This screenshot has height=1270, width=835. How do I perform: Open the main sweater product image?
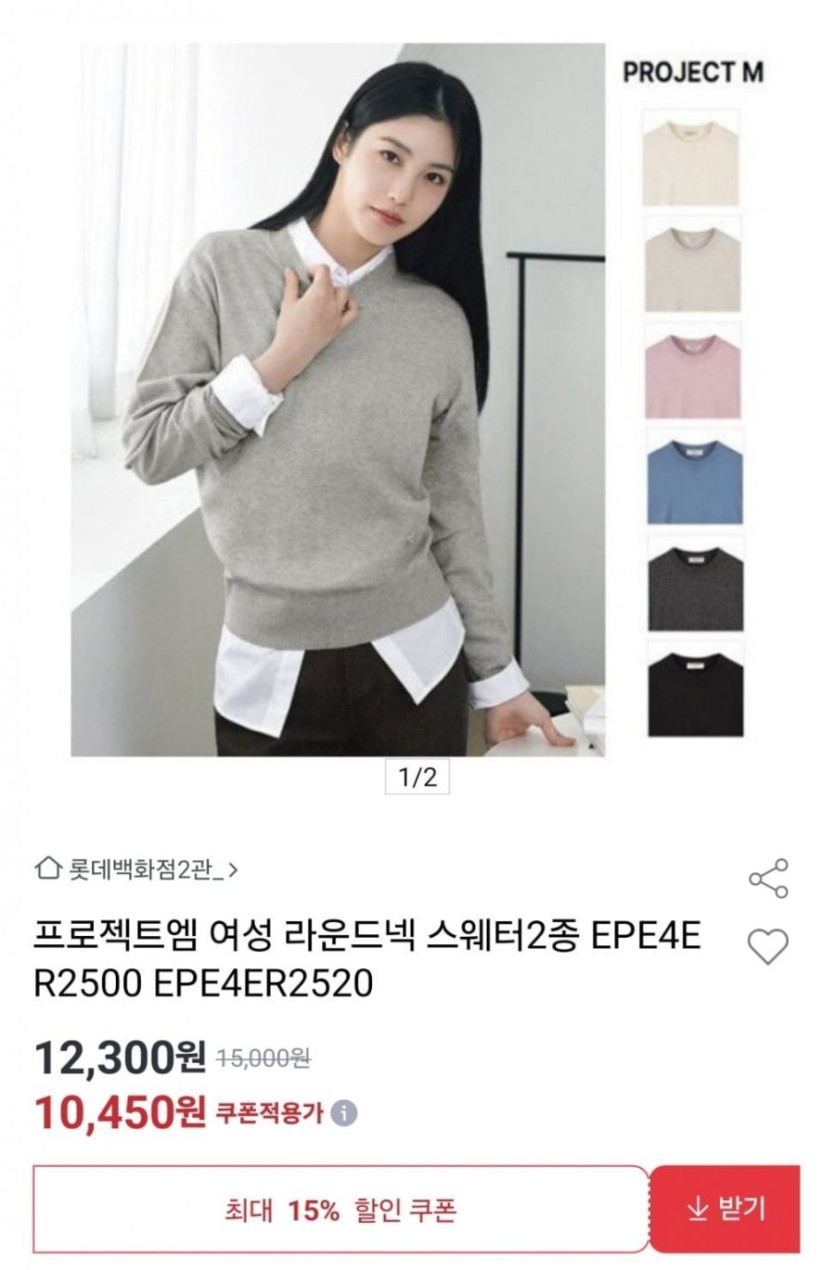pos(337,400)
